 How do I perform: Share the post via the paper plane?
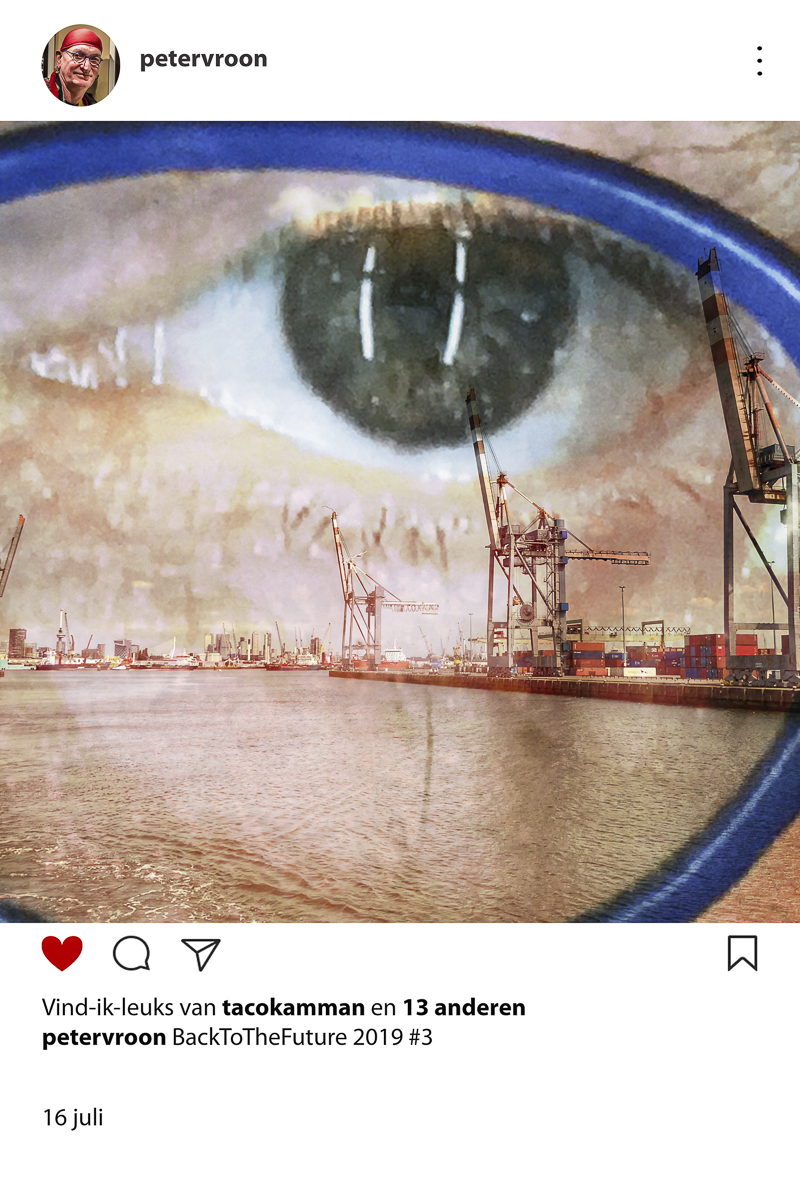(201, 954)
